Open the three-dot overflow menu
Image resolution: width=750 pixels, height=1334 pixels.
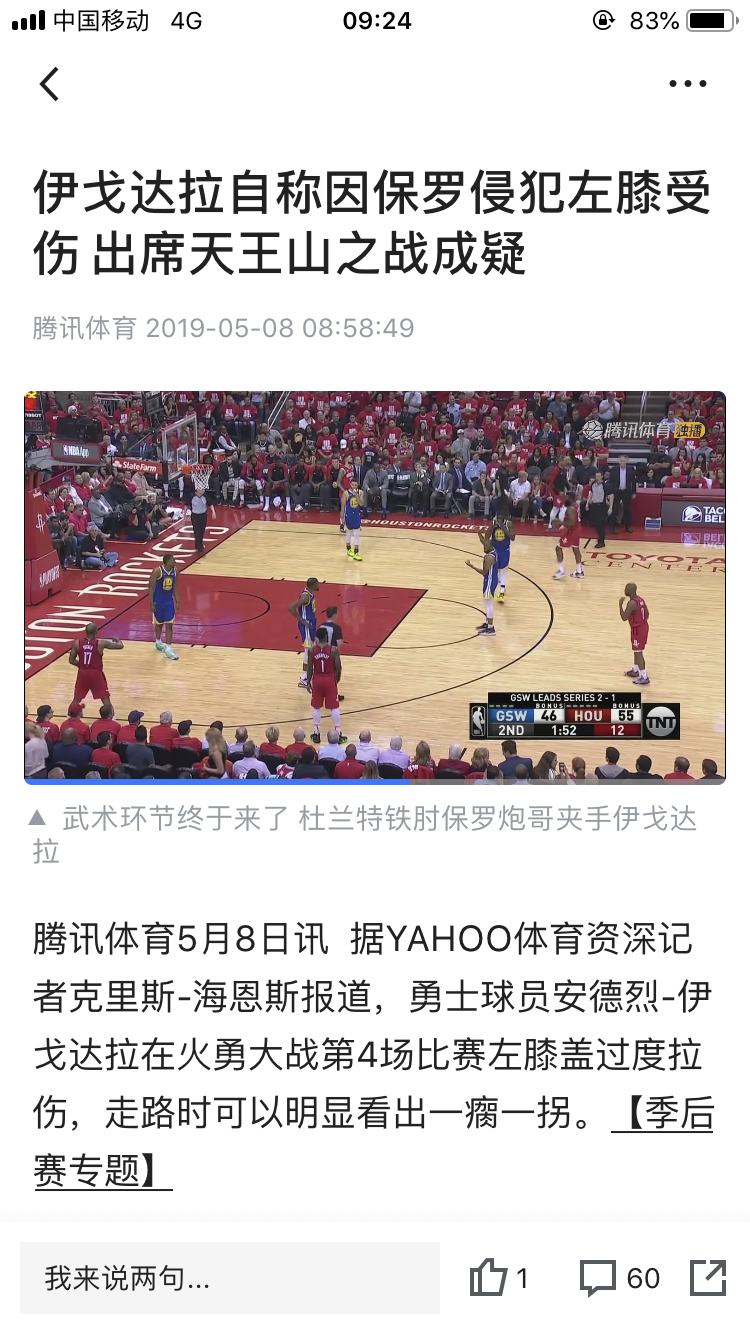click(688, 84)
